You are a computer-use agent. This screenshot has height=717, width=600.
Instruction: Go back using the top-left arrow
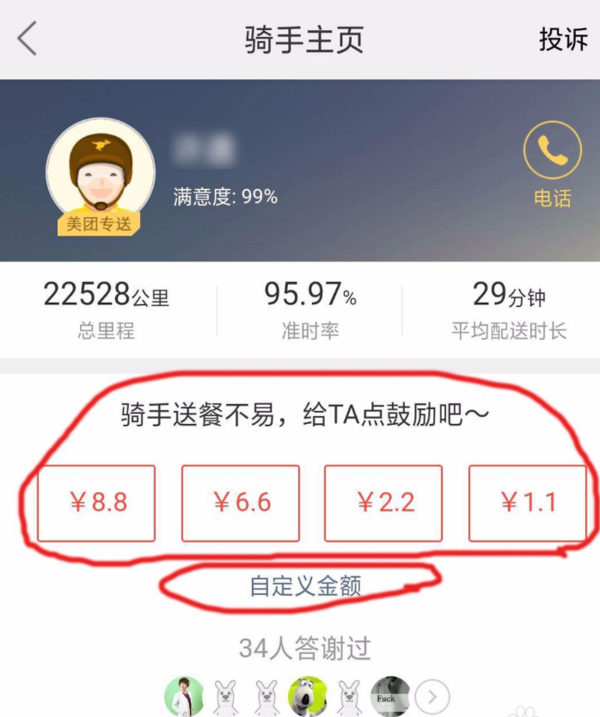point(27,39)
